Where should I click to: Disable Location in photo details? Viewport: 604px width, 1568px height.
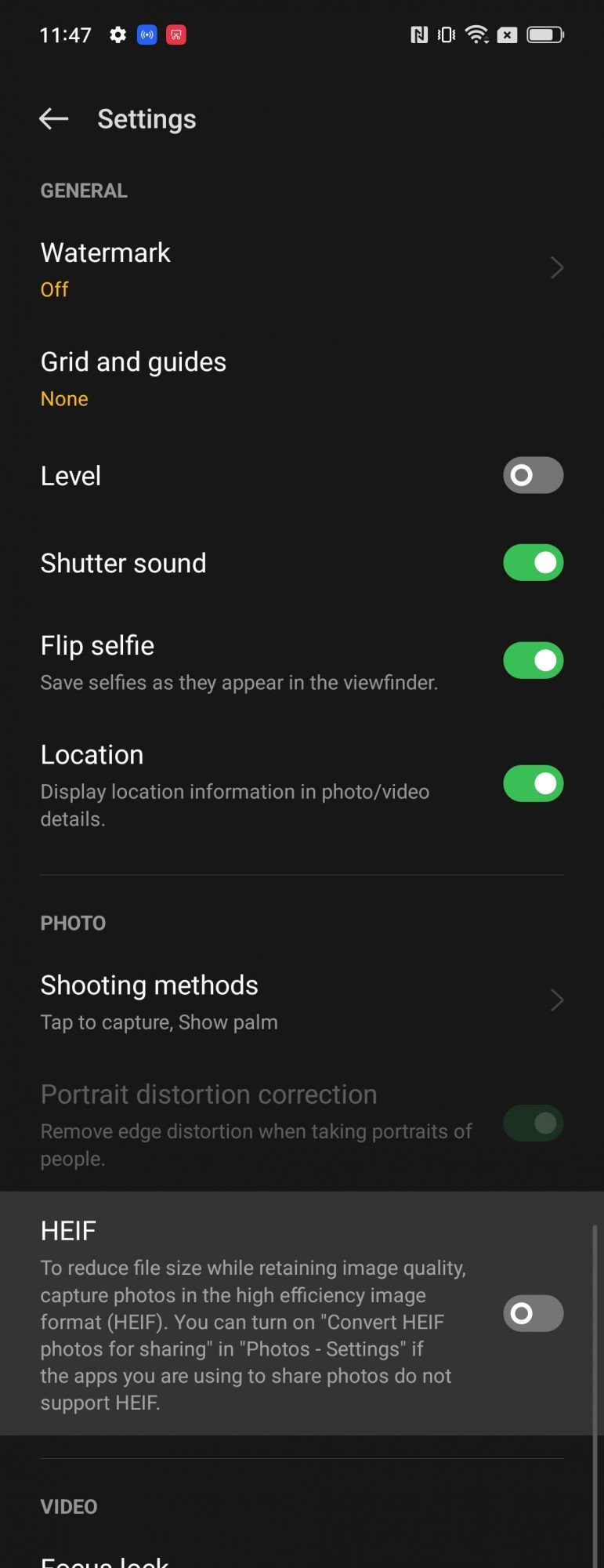pyautogui.click(x=533, y=783)
